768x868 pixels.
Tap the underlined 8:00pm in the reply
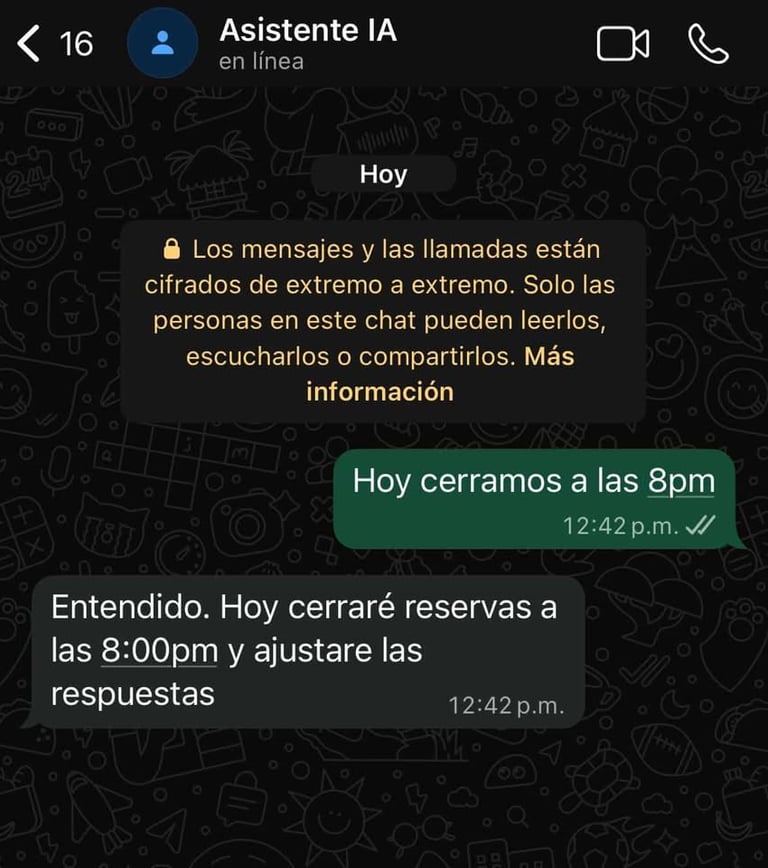[x=160, y=651]
